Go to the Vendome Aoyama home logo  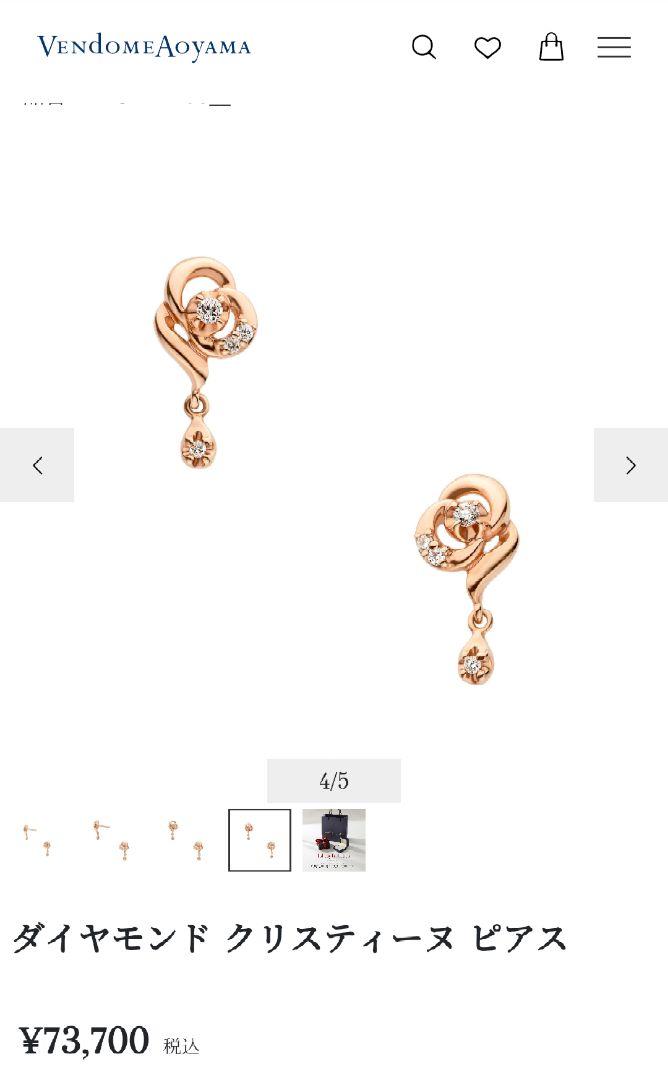click(144, 47)
